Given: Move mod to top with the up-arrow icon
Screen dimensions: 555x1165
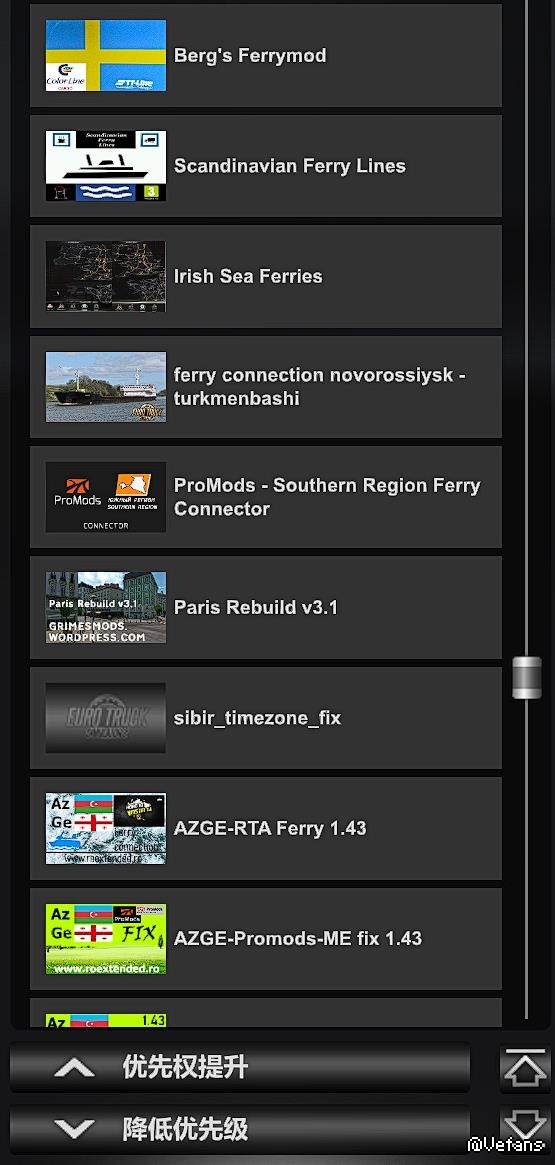Looking at the screenshot, I should click(x=525, y=1068).
